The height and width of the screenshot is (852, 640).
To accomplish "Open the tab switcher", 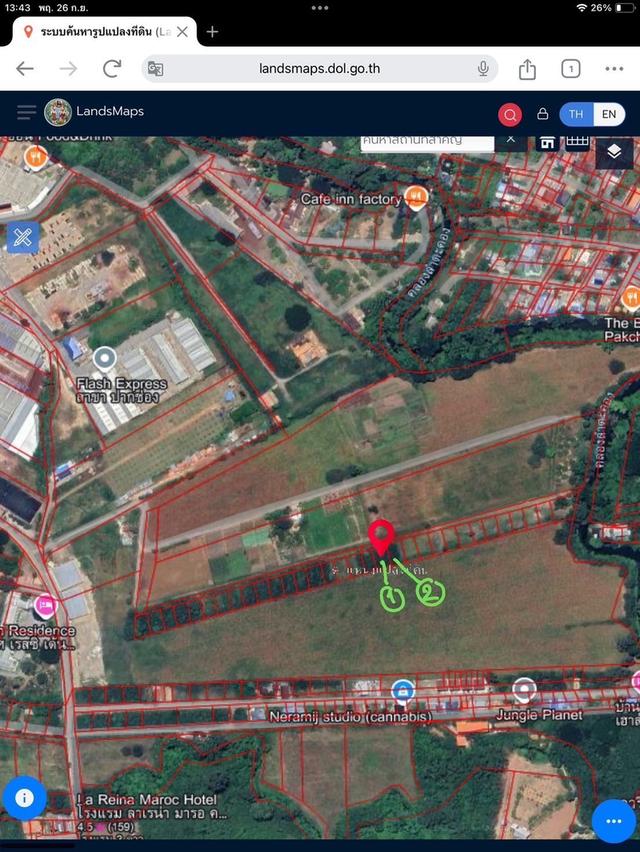I will (570, 69).
